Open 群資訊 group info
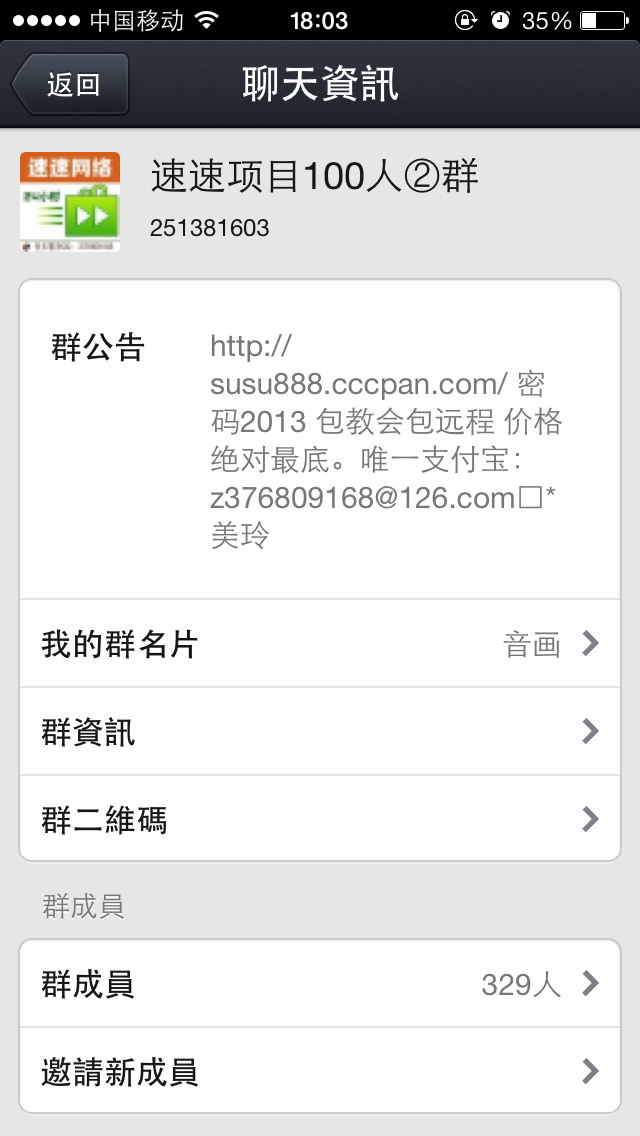 (x=320, y=732)
